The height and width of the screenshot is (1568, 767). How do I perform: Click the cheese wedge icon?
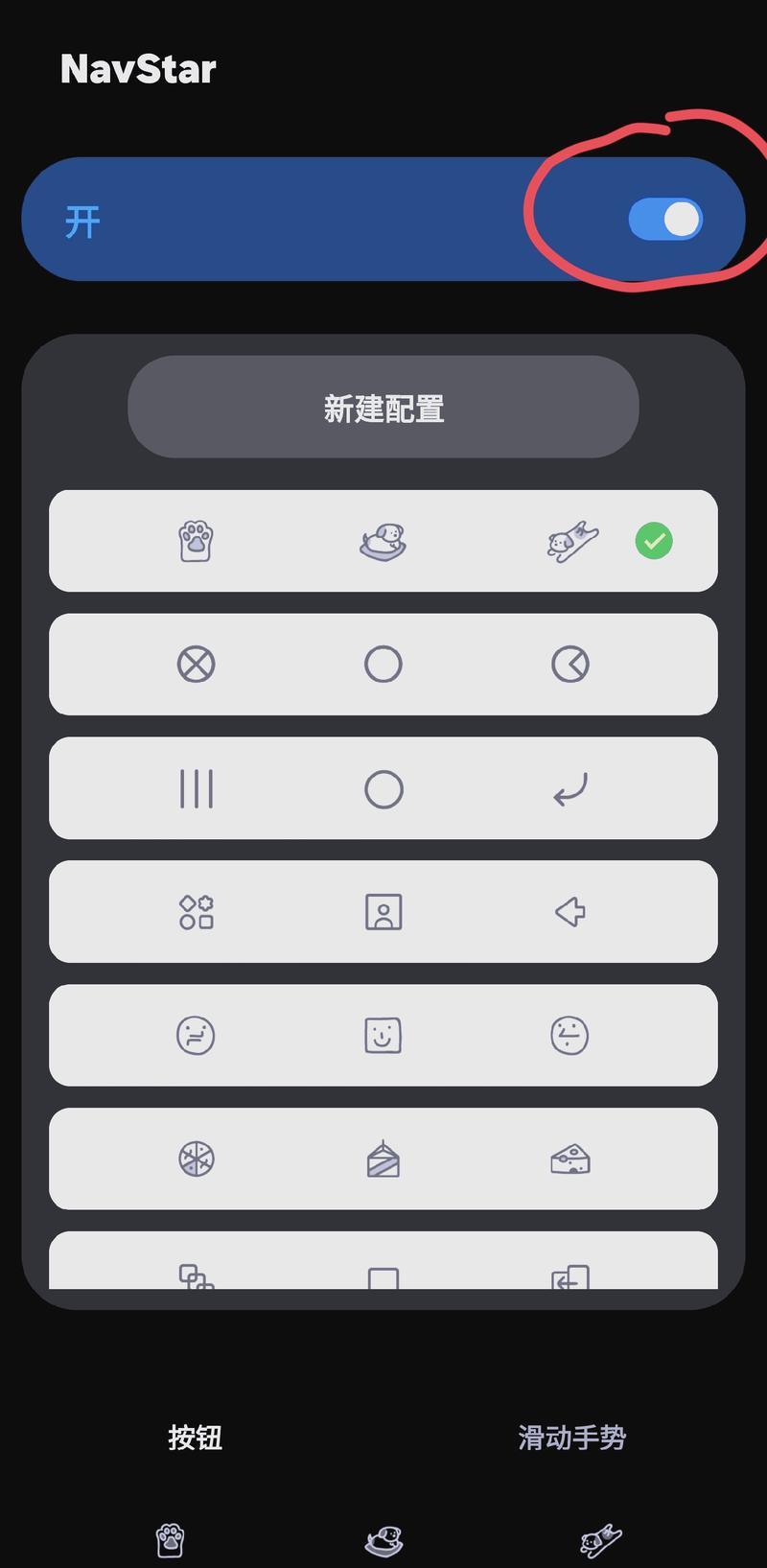(569, 1158)
